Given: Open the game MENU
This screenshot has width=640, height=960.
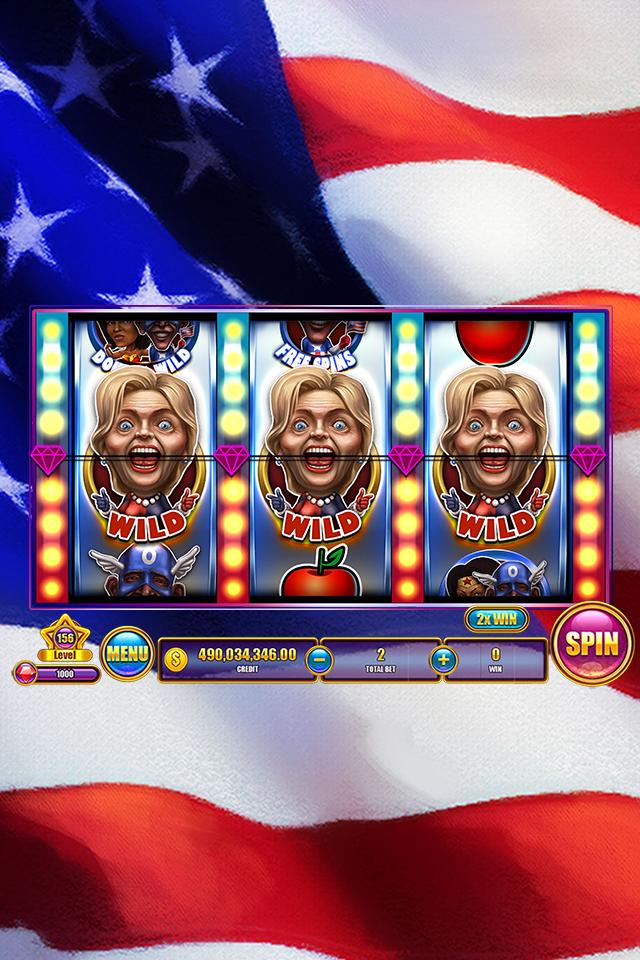Looking at the screenshot, I should pyautogui.click(x=127, y=654).
